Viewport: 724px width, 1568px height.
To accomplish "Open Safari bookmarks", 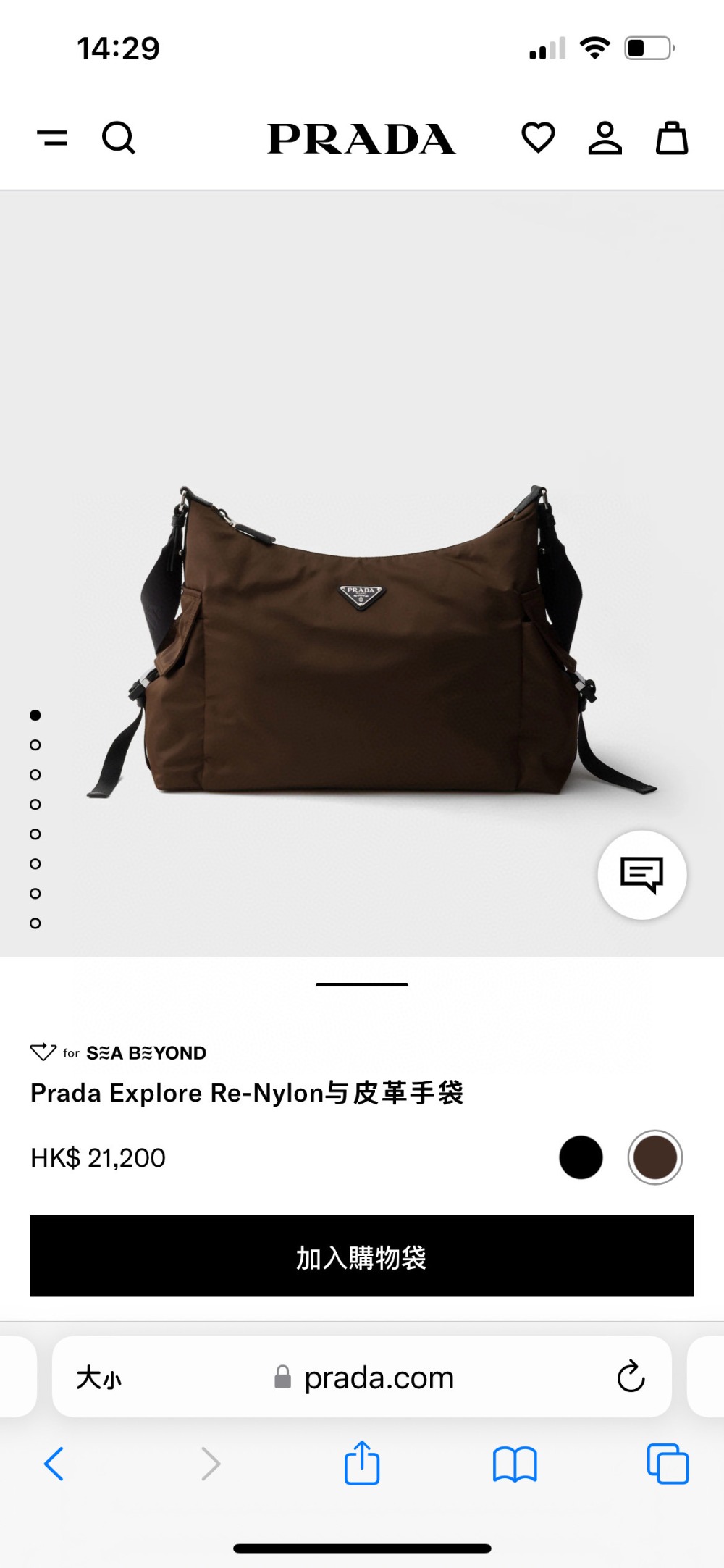I will (515, 1464).
